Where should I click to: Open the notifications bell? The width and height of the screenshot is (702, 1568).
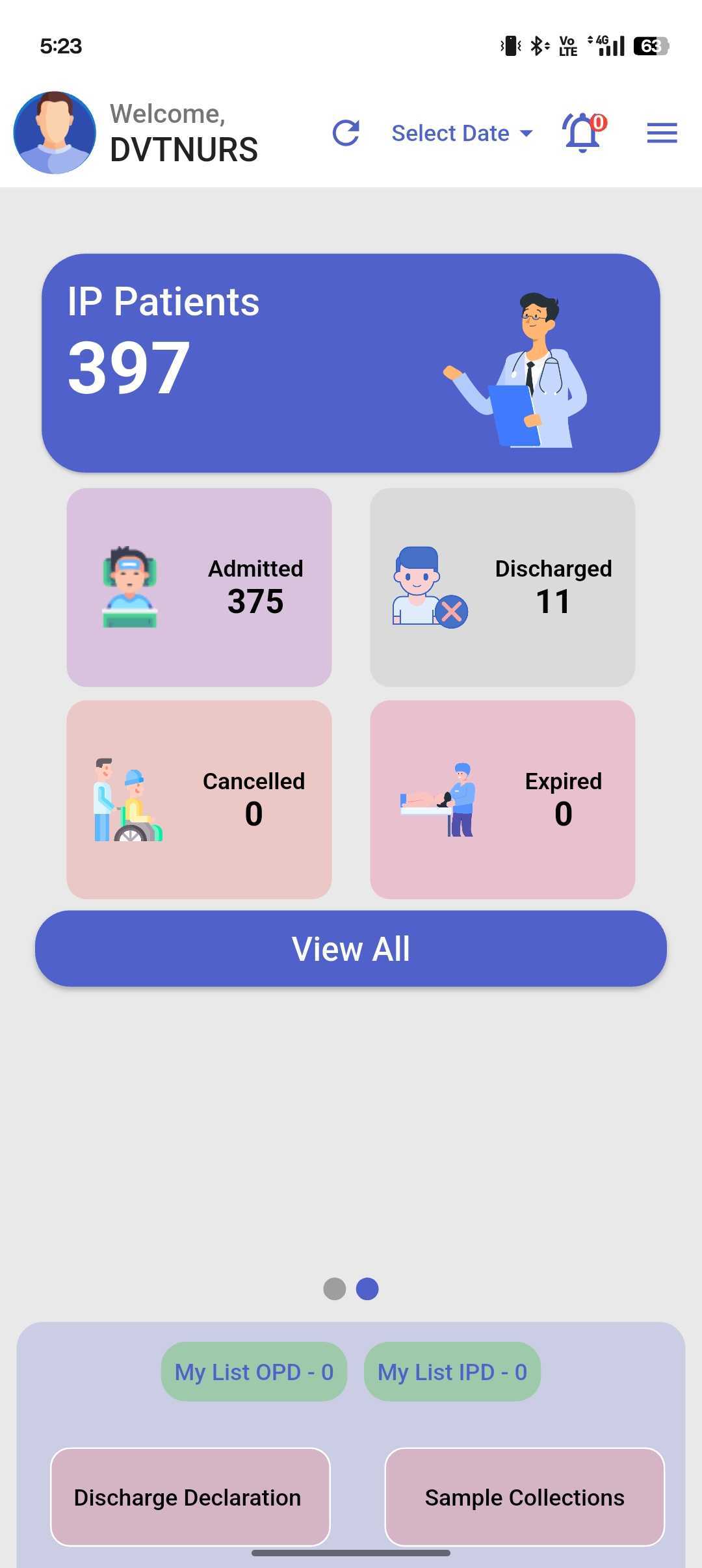point(582,133)
